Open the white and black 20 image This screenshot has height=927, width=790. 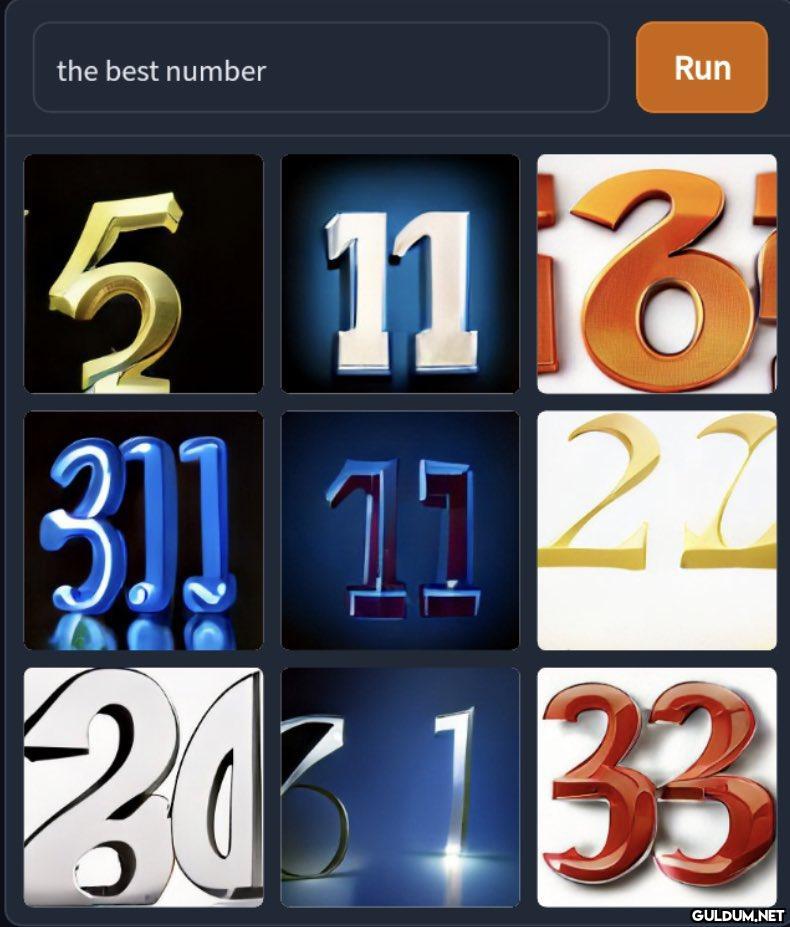(143, 787)
